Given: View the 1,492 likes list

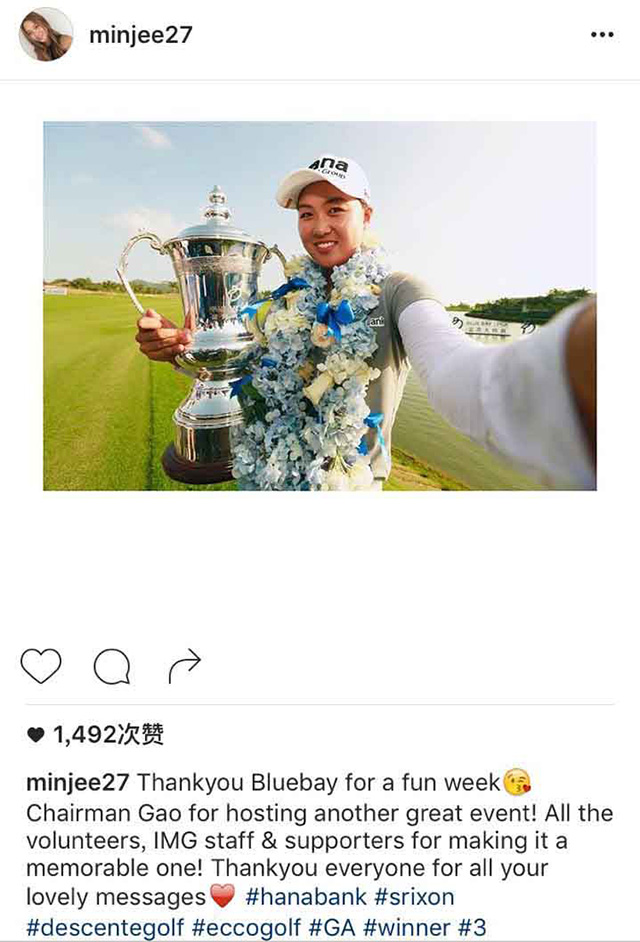Looking at the screenshot, I should [x=107, y=736].
